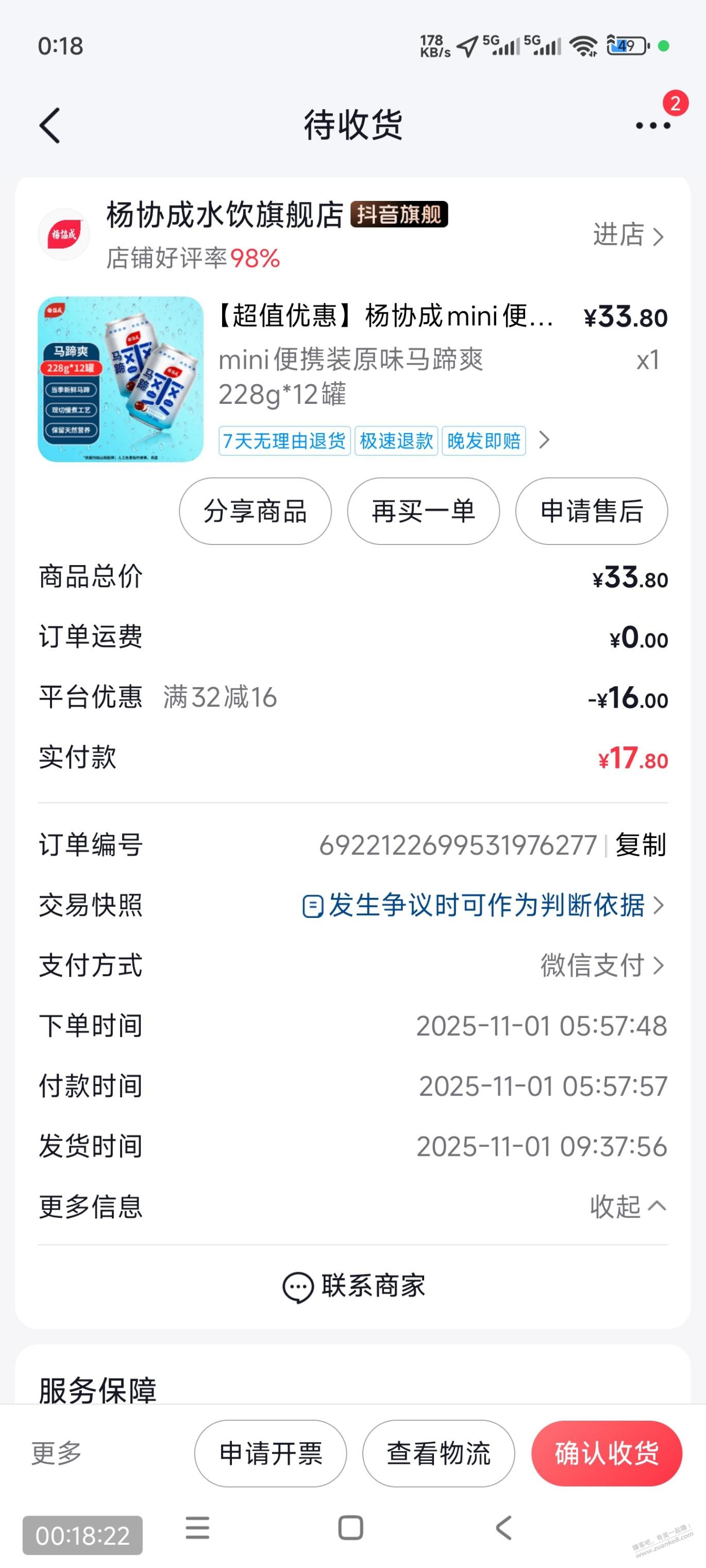Tap 分享商品 to share the product
706x1568 pixels.
tap(255, 510)
